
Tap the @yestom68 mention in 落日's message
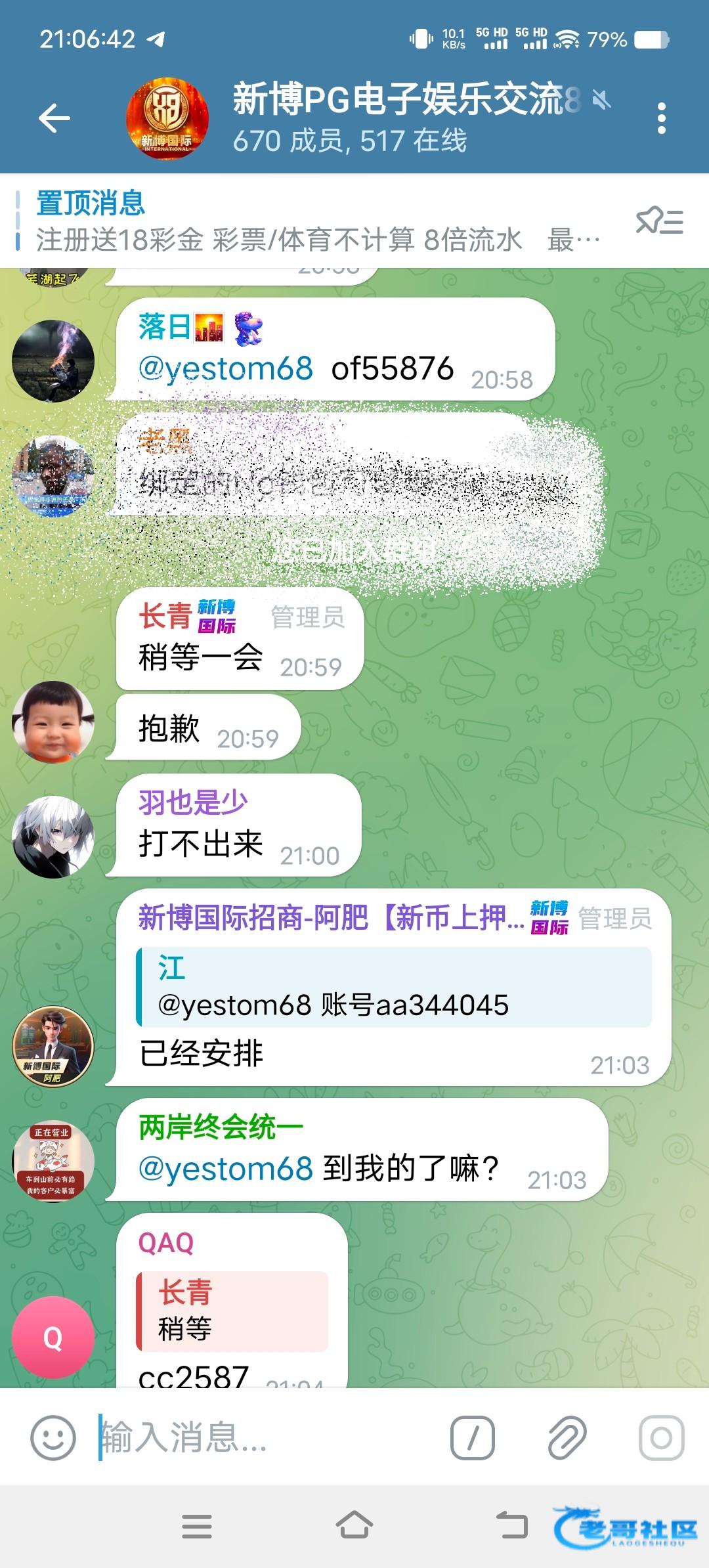point(225,369)
